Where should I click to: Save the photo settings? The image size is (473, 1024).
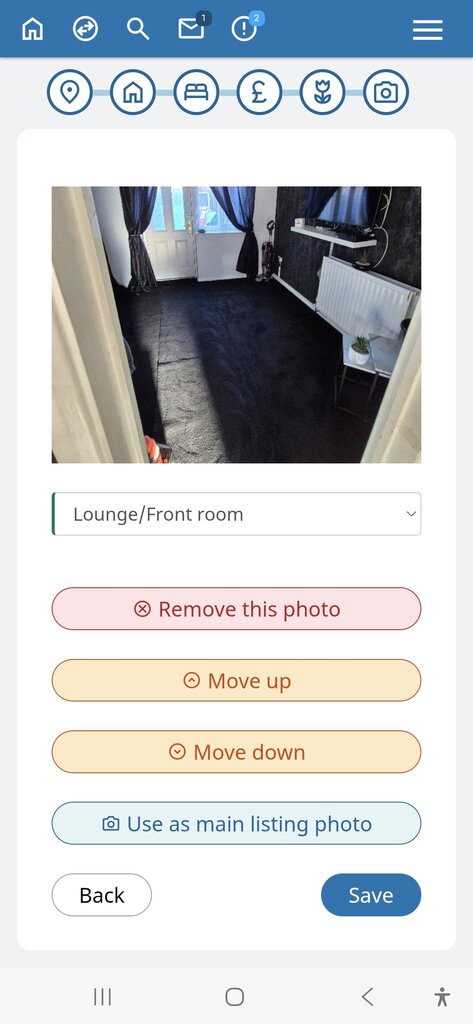[371, 895]
